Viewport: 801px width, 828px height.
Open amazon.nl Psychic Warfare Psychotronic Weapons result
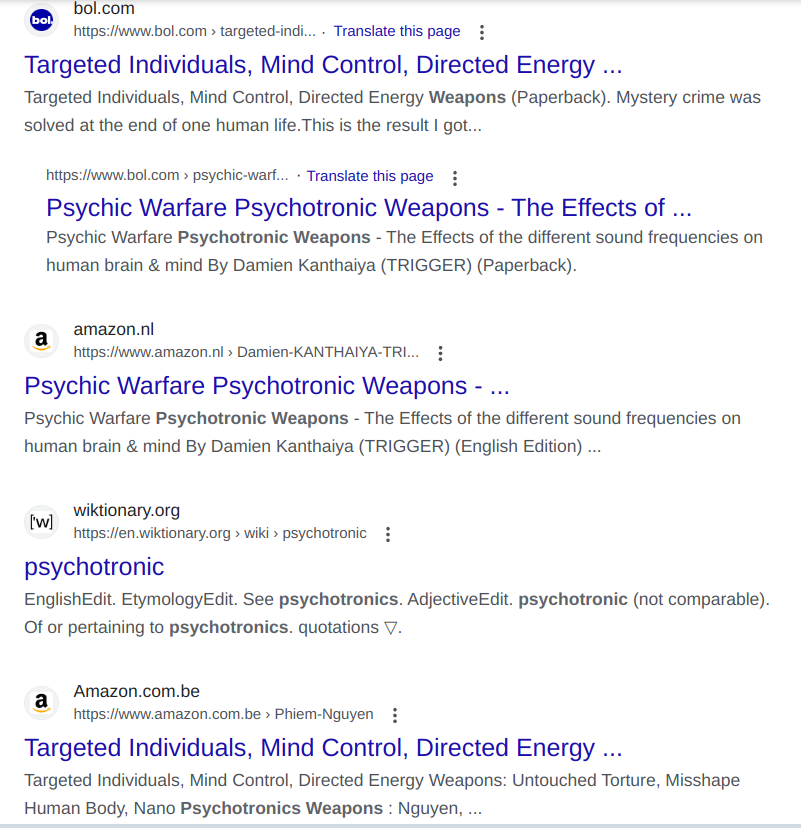tap(267, 386)
